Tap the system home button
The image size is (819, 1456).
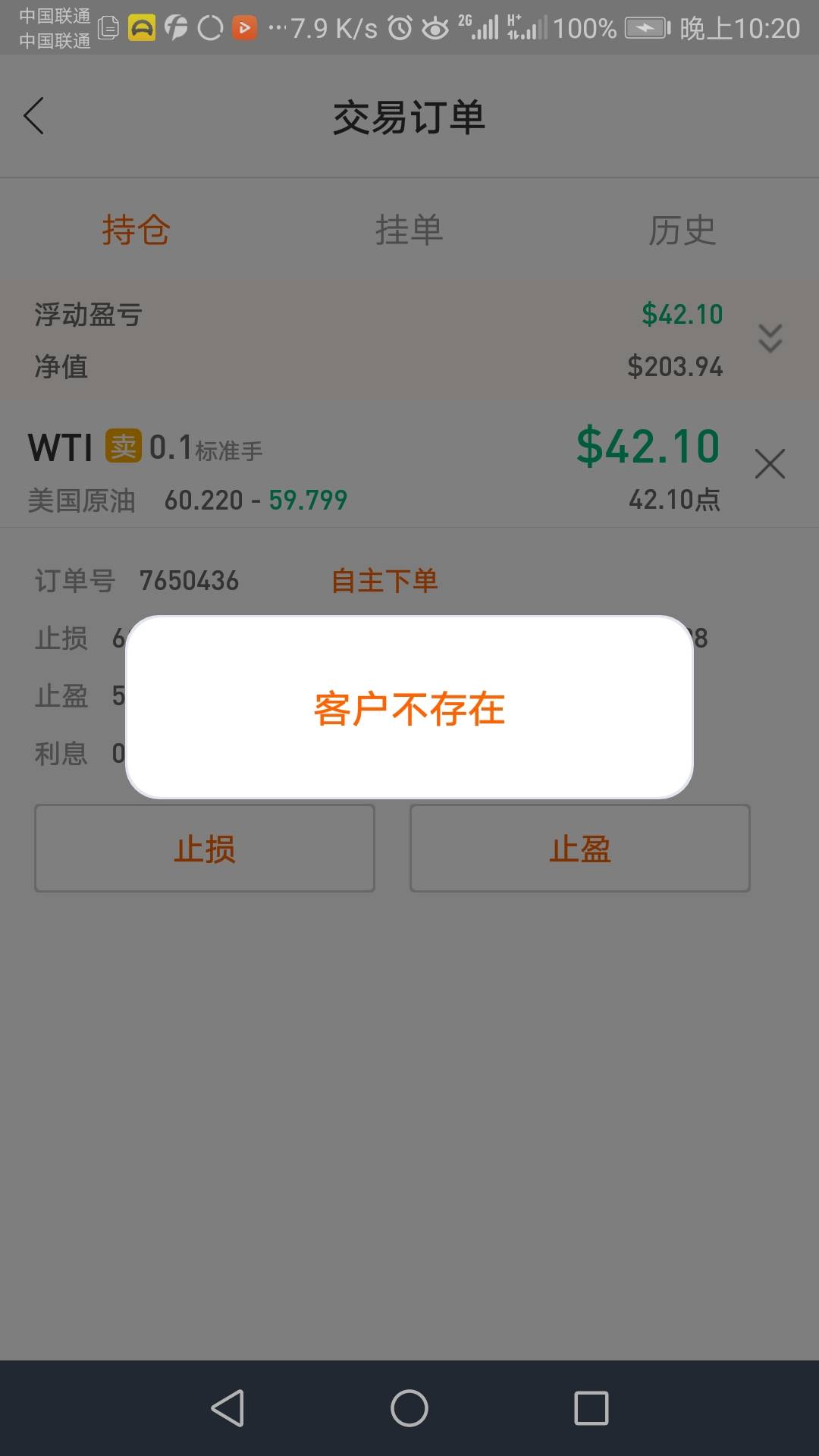pos(409,1408)
